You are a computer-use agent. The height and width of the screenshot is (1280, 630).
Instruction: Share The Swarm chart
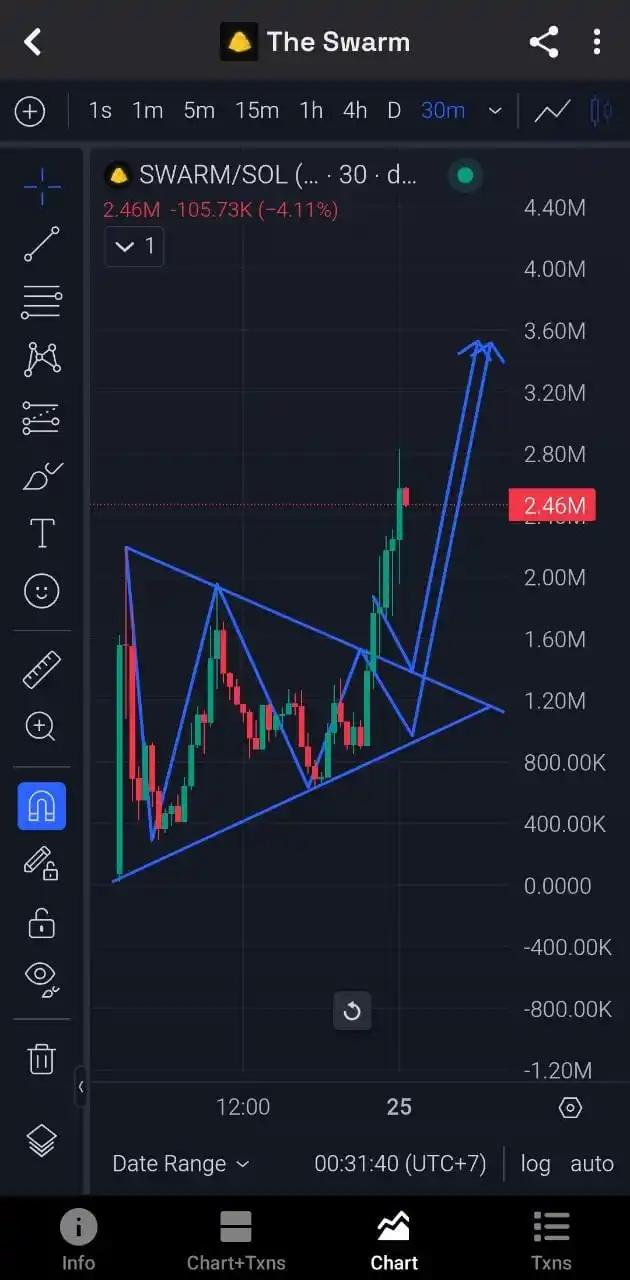pos(543,42)
